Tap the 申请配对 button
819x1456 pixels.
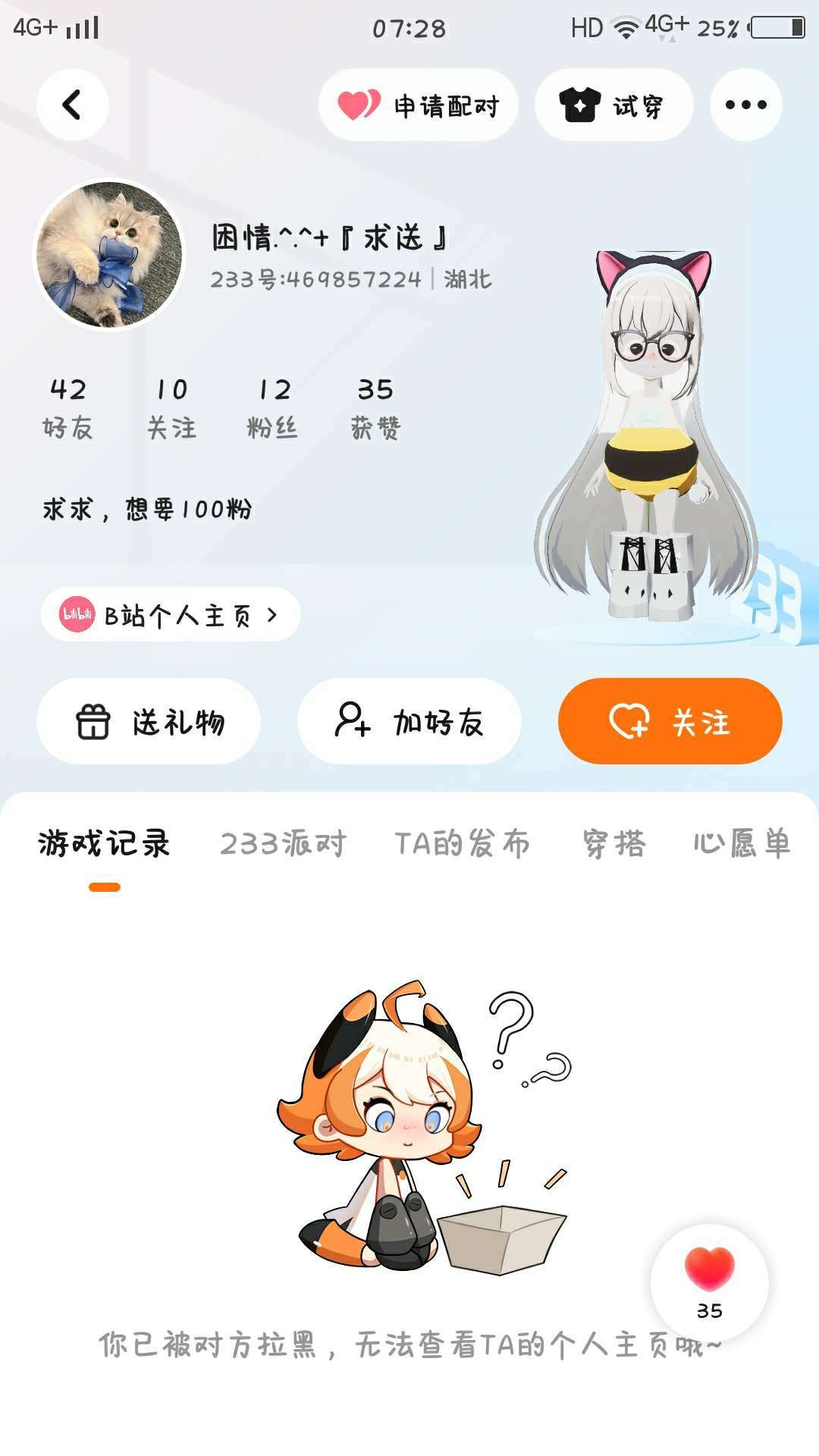(419, 105)
